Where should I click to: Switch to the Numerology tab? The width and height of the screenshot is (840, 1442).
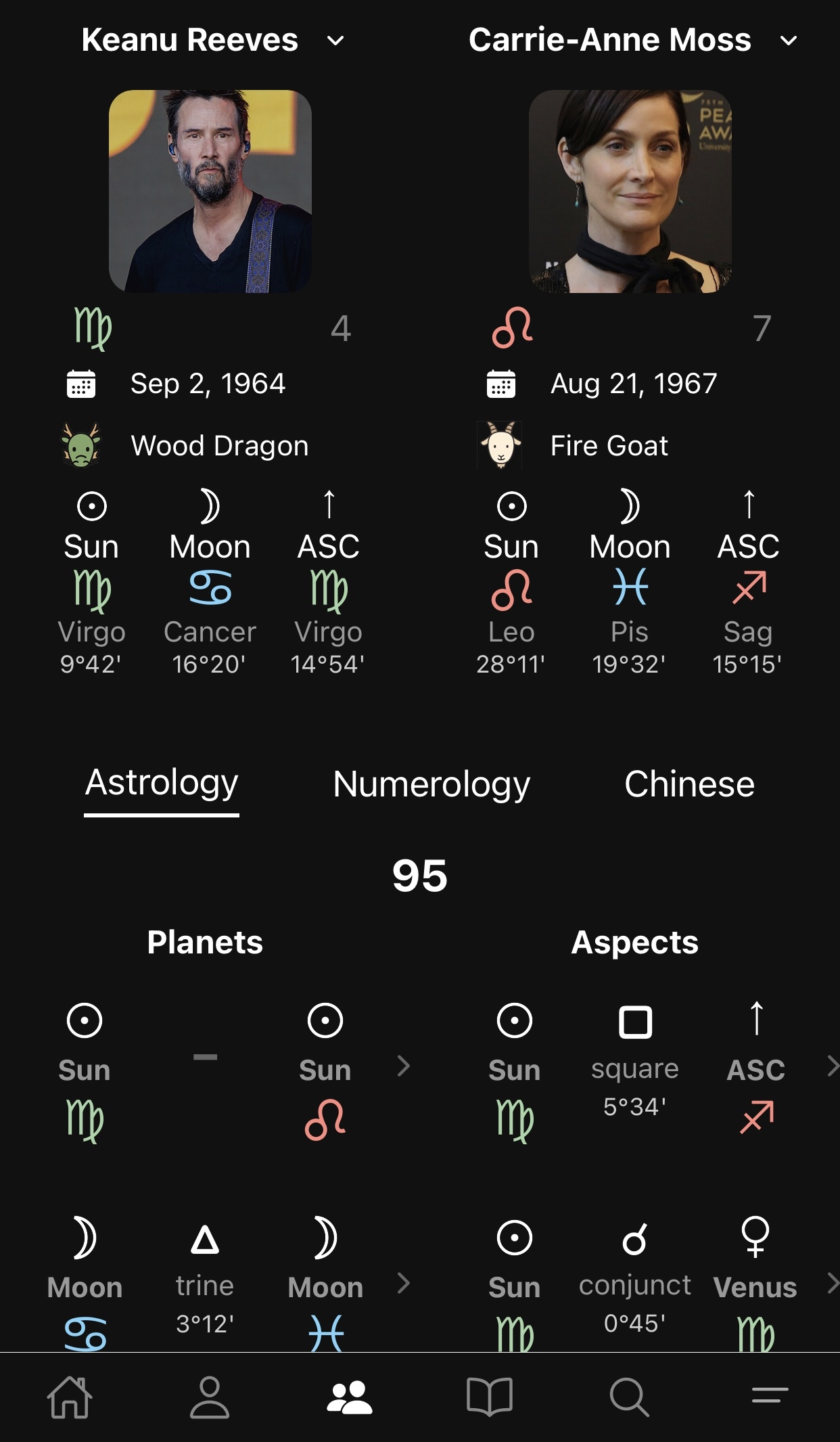431,785
